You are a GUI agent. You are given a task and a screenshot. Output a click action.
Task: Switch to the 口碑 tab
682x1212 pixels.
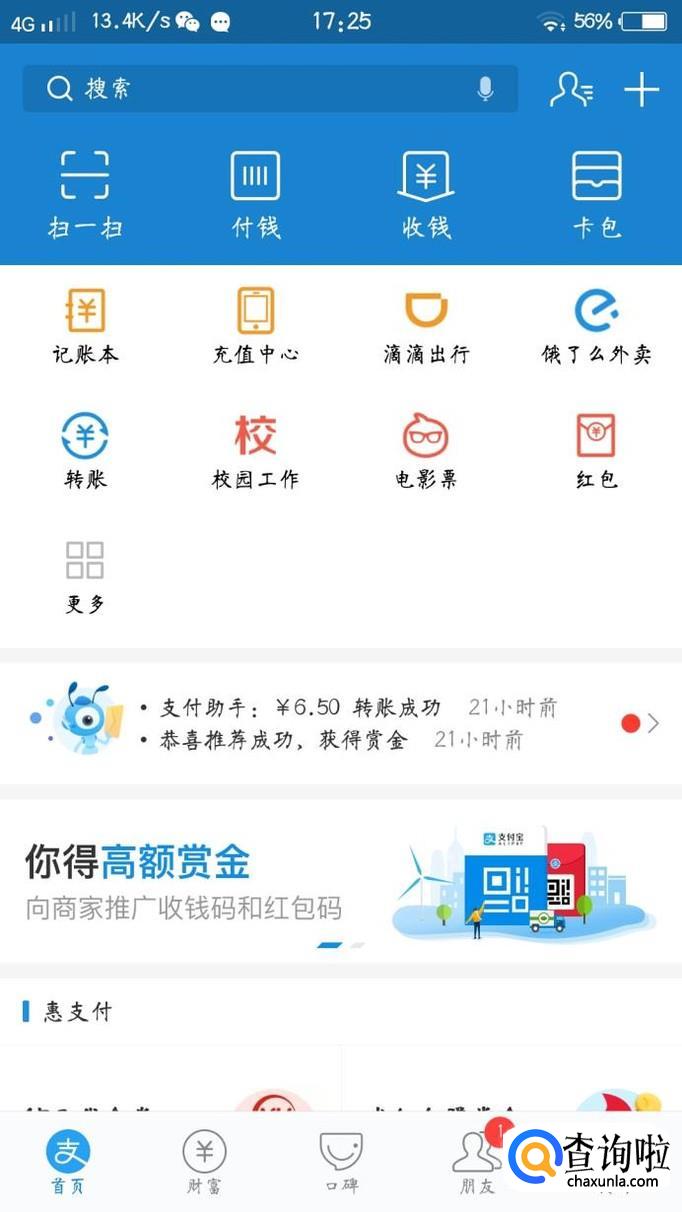tap(341, 1162)
